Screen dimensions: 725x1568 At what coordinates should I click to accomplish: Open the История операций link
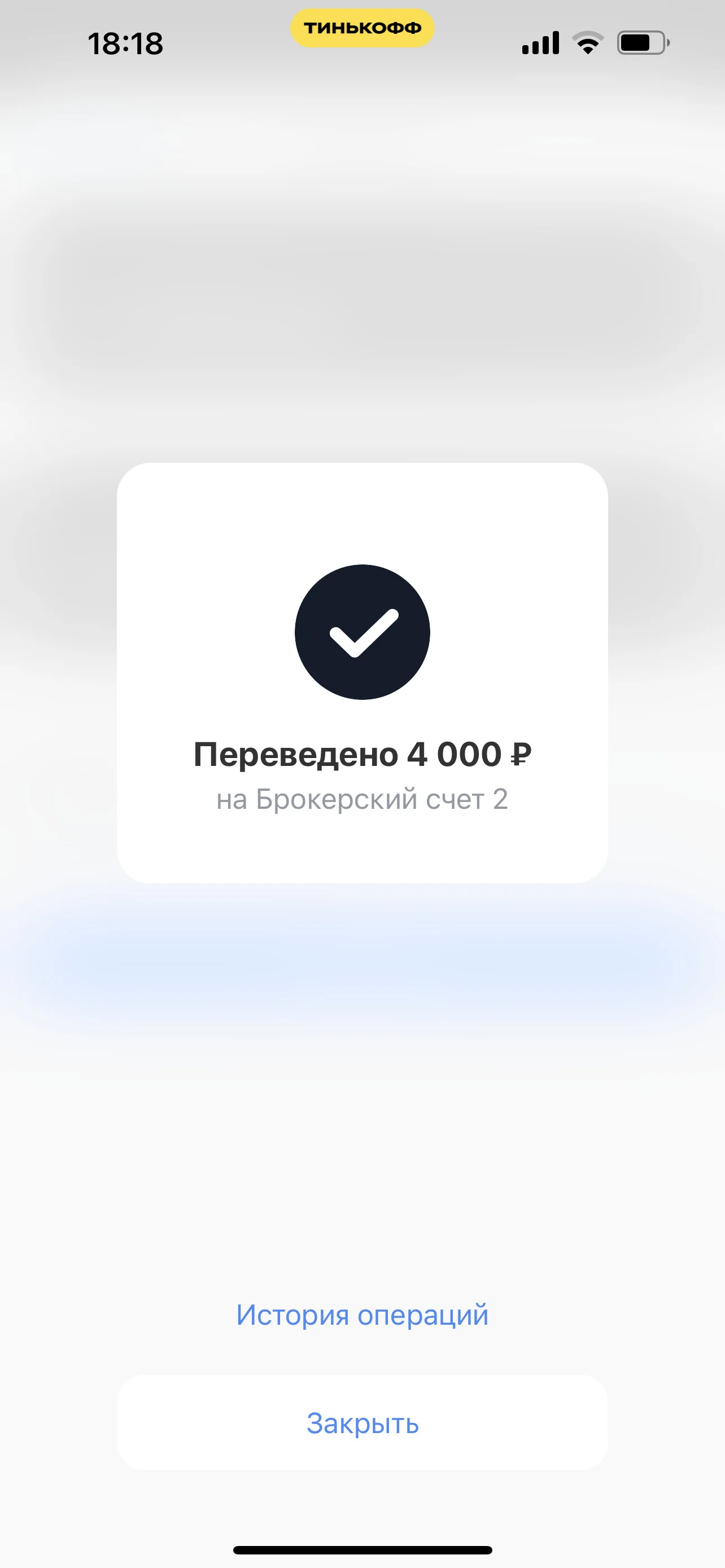tap(362, 1315)
